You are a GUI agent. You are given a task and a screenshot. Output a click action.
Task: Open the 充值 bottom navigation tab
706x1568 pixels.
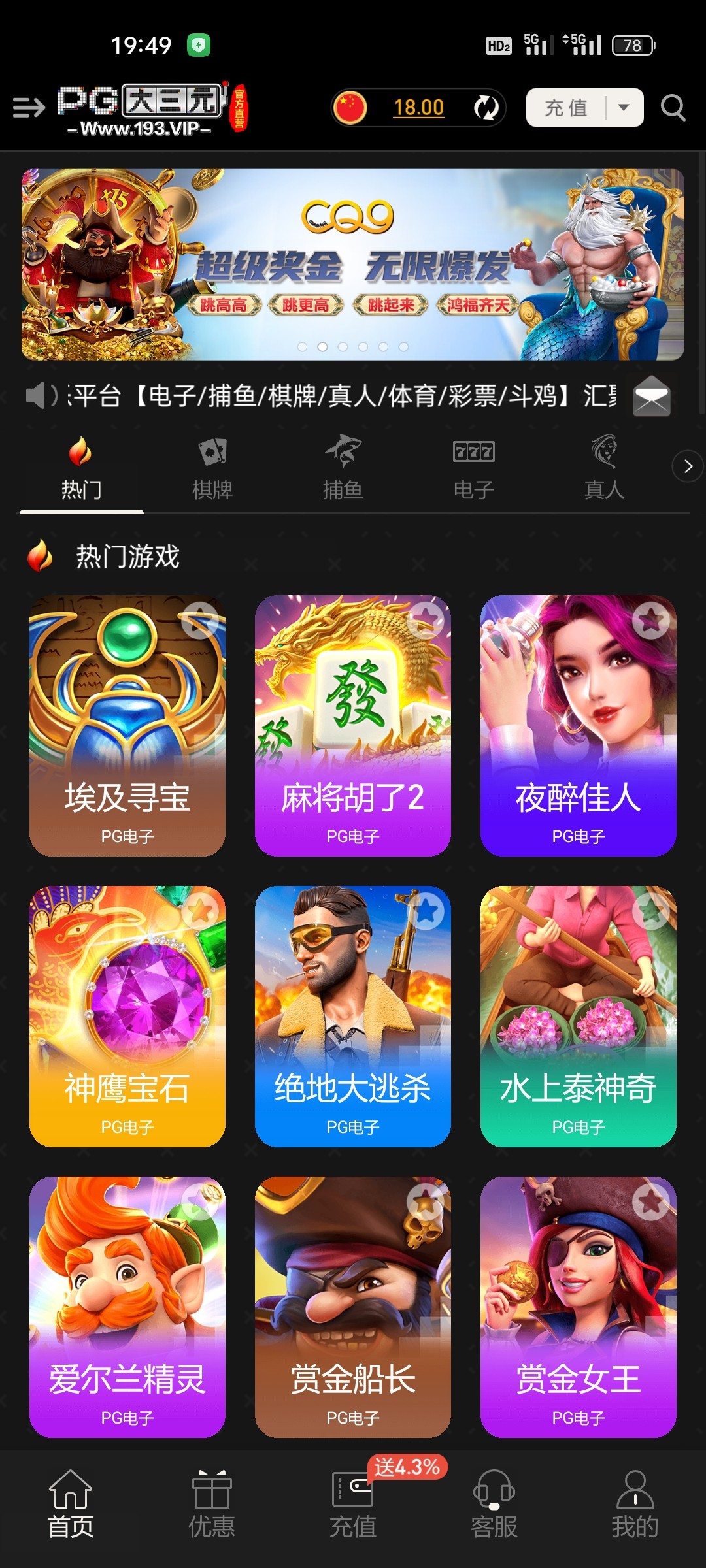pyautogui.click(x=353, y=1503)
